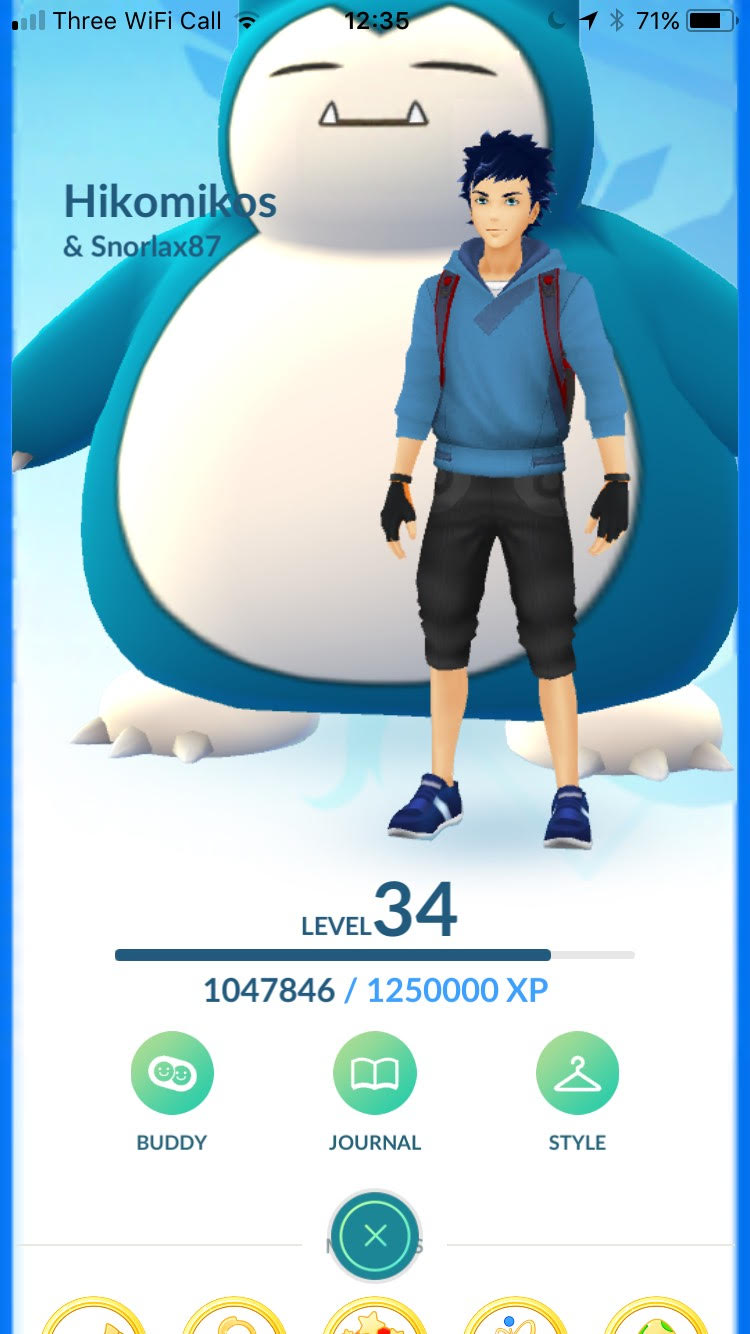Open the Journal
Image resolution: width=750 pixels, height=1334 pixels.
(x=375, y=1073)
